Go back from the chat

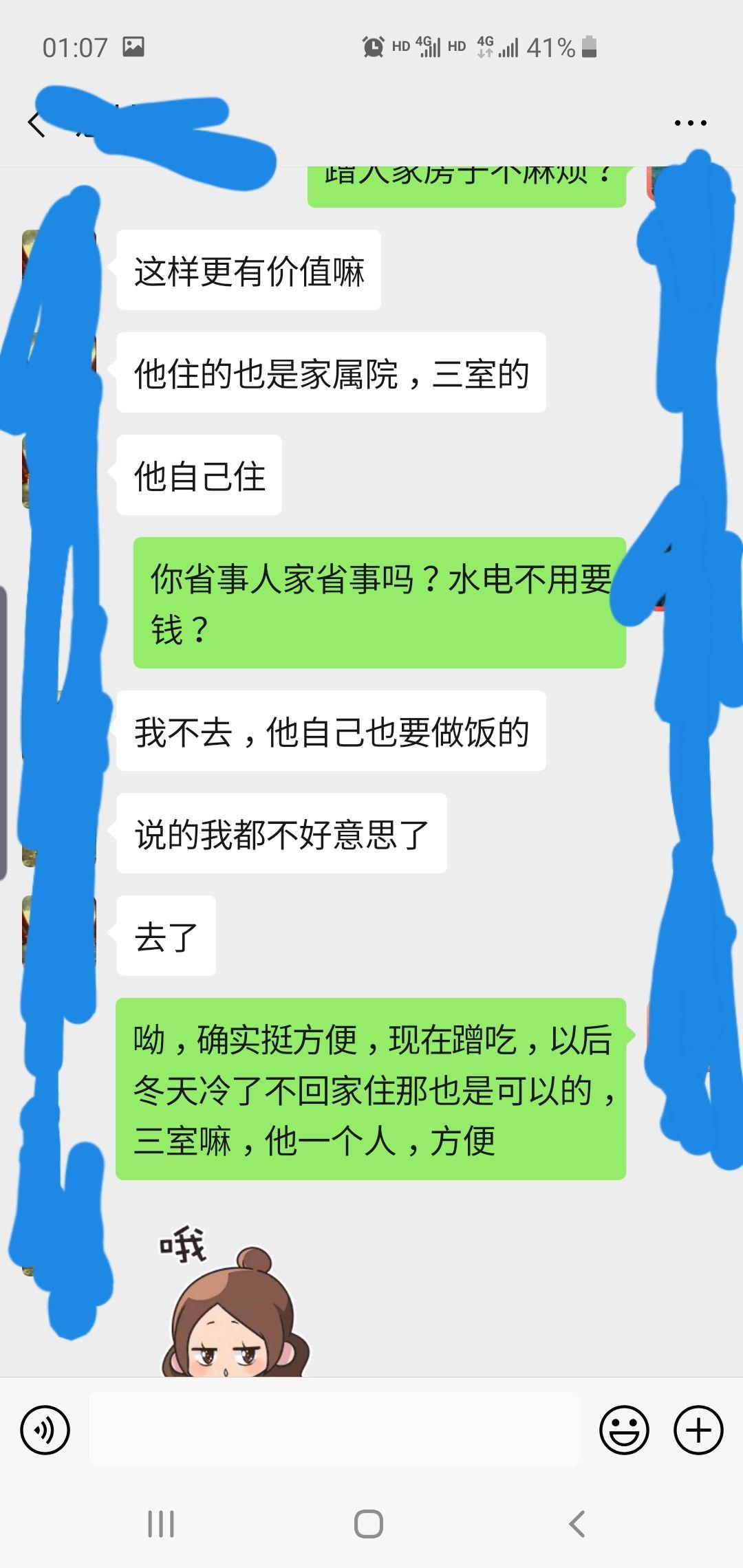pos(36,124)
